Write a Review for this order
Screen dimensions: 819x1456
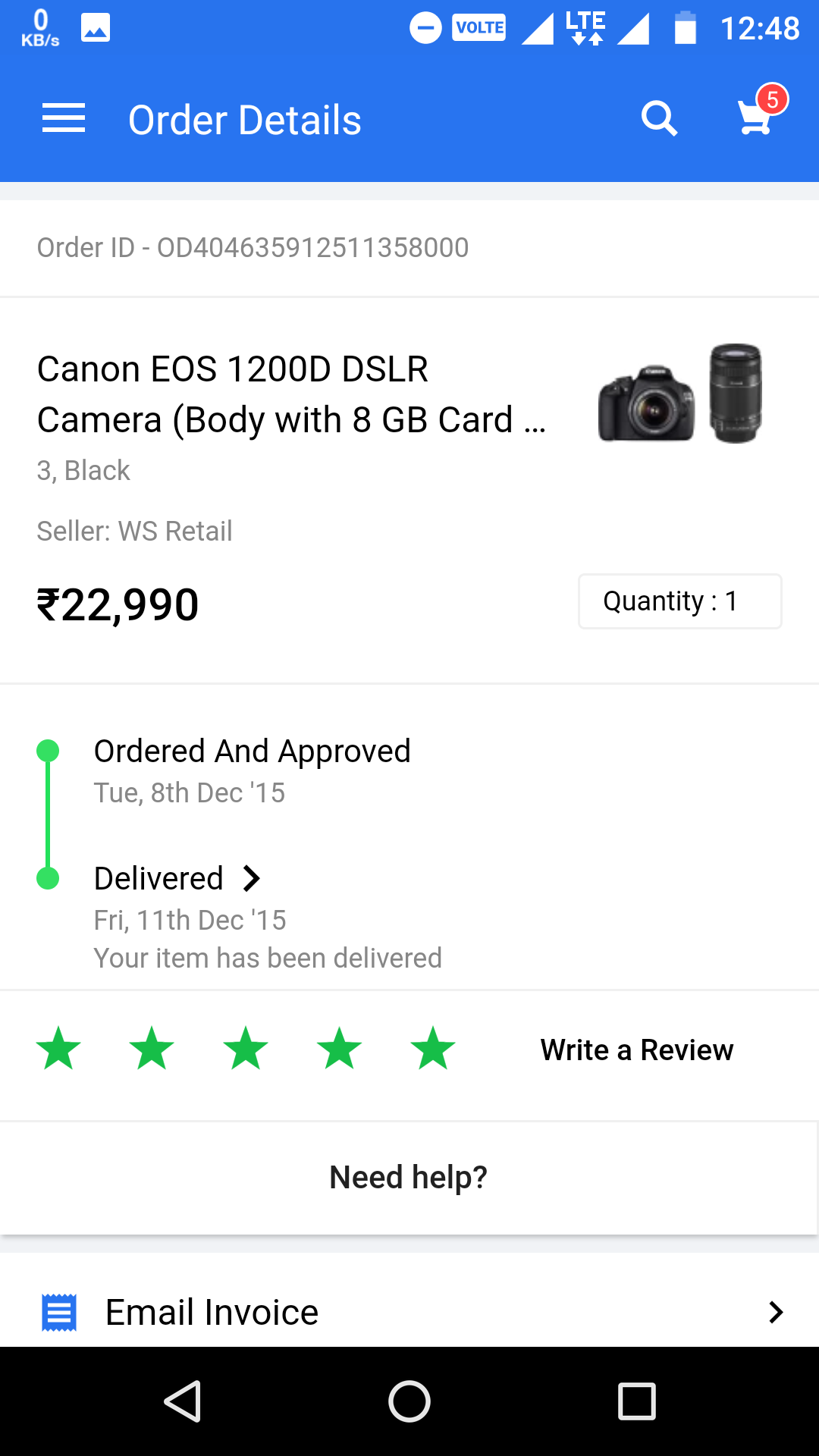click(x=636, y=1050)
